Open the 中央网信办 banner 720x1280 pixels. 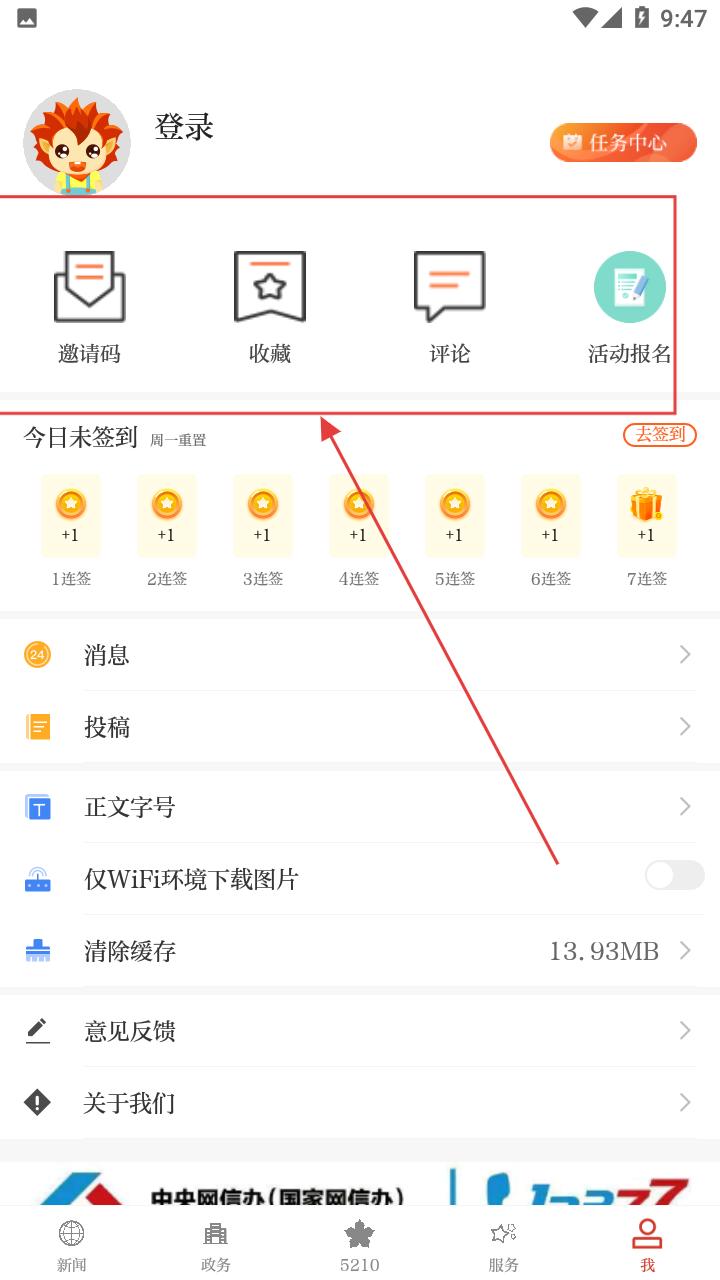[x=360, y=1184]
